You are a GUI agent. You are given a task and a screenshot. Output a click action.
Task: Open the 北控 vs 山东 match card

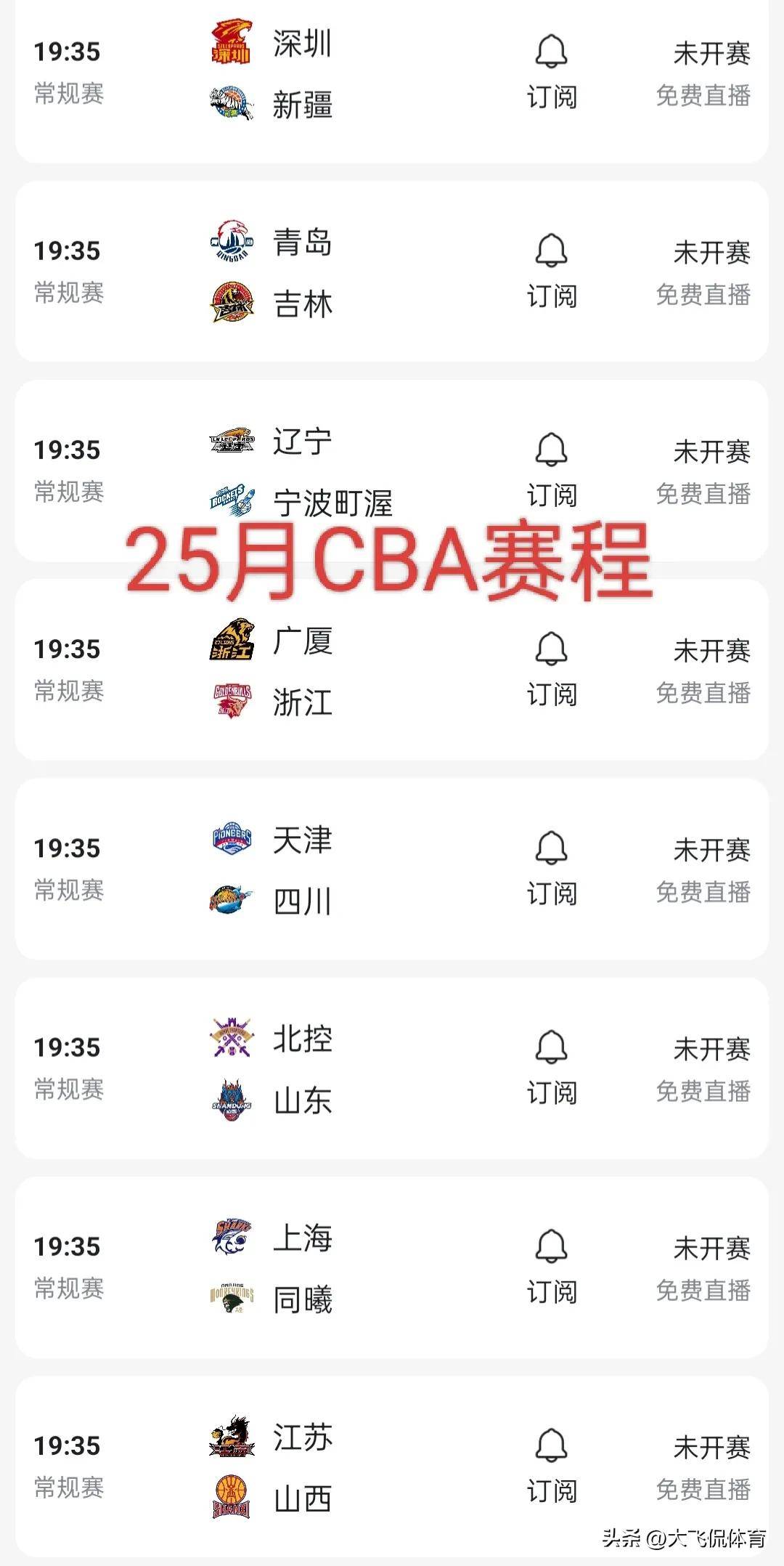407,1068
